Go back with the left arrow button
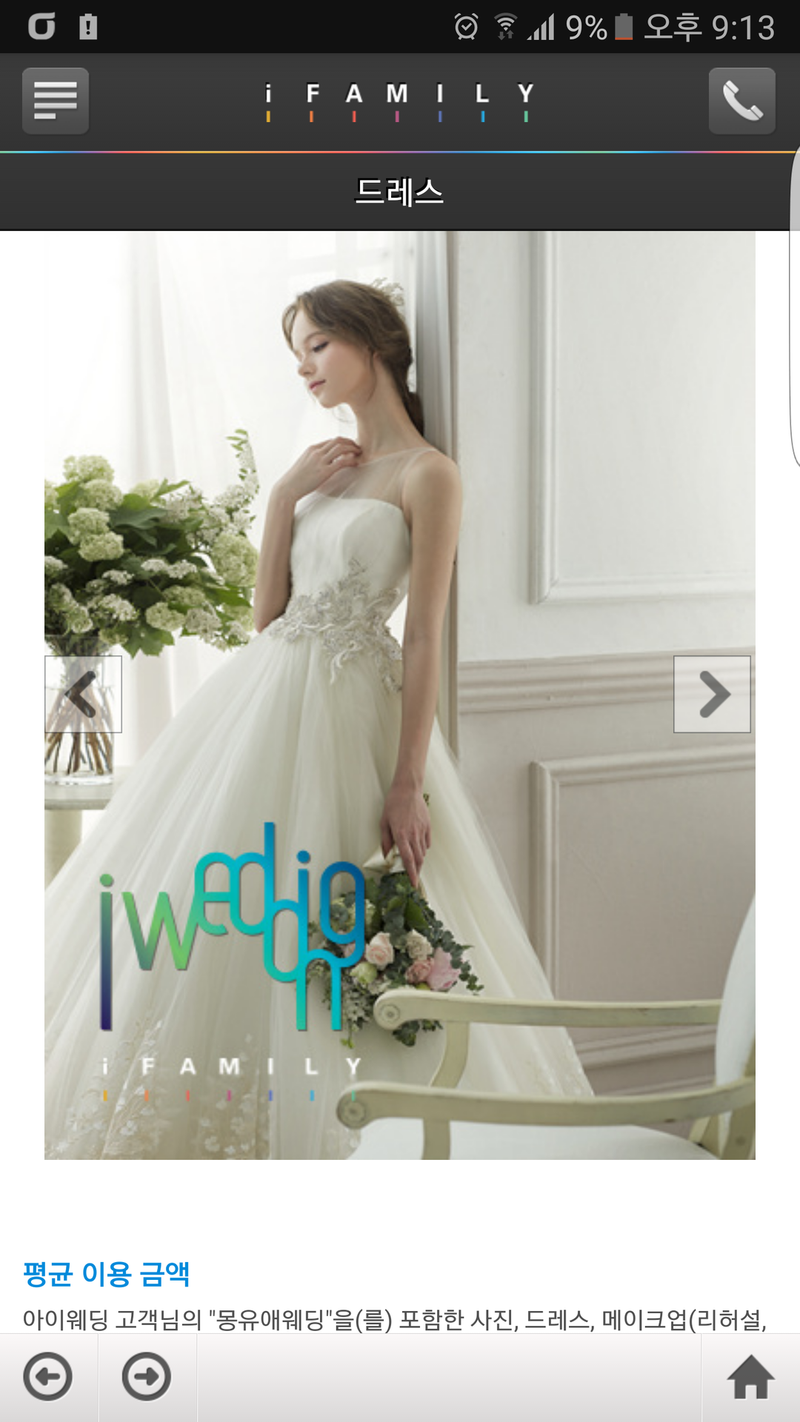The height and width of the screenshot is (1422, 800). 48,1378
